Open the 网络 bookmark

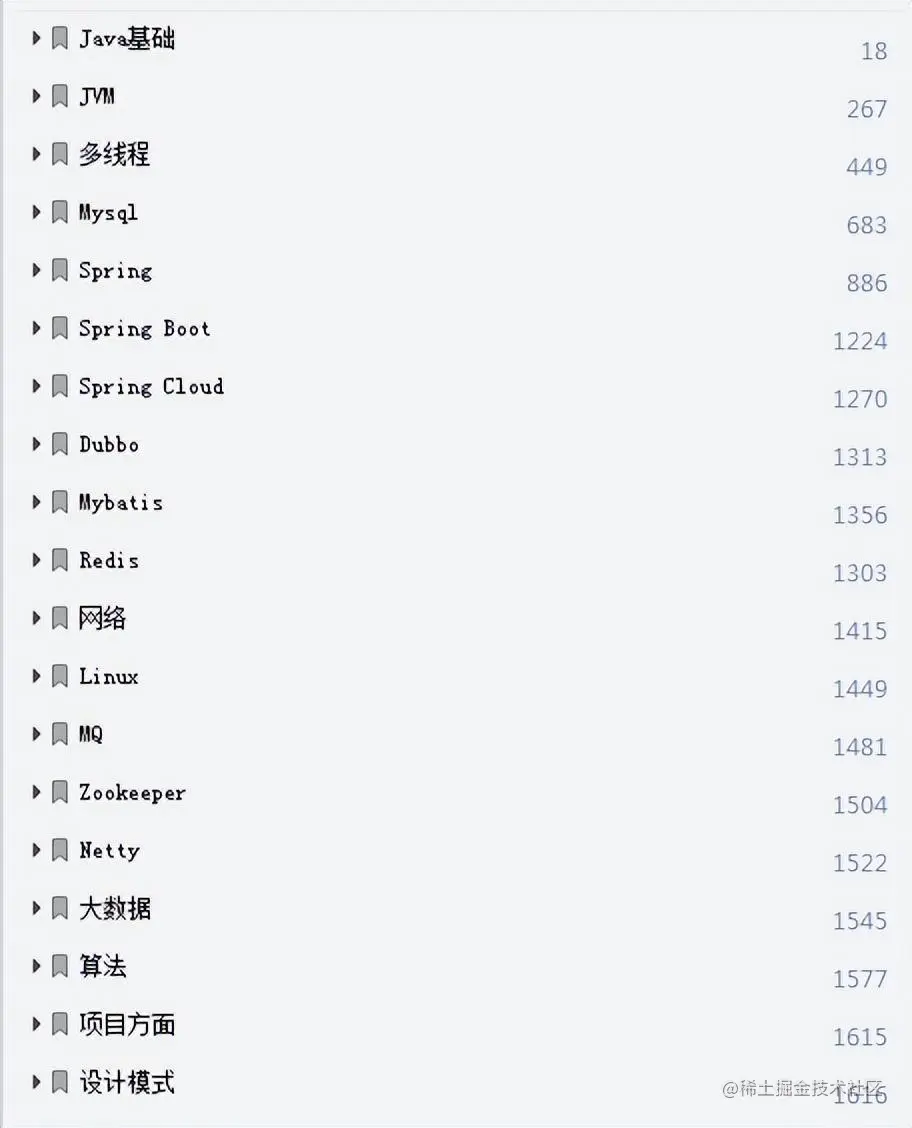tap(102, 619)
